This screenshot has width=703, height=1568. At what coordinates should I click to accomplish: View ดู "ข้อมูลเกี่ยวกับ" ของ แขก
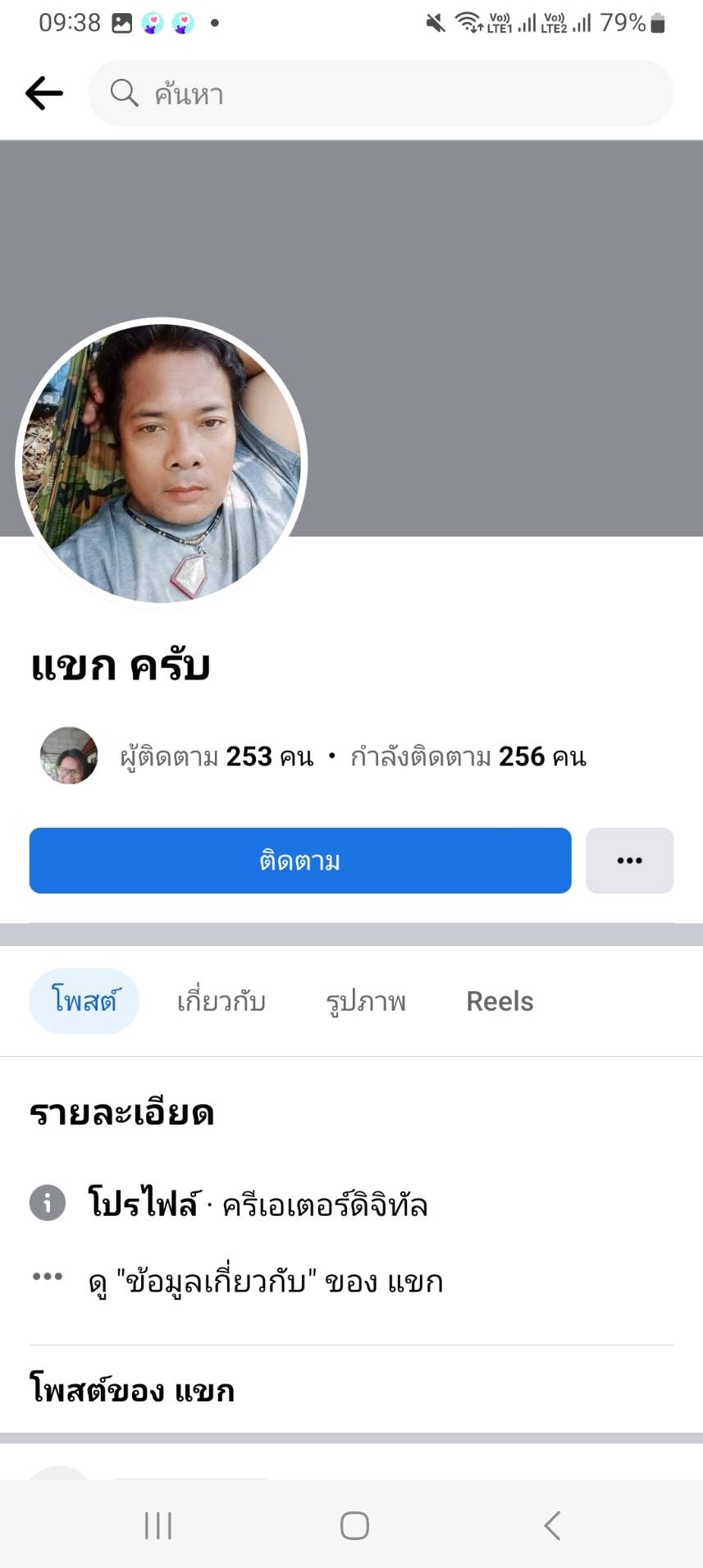pos(266,1282)
